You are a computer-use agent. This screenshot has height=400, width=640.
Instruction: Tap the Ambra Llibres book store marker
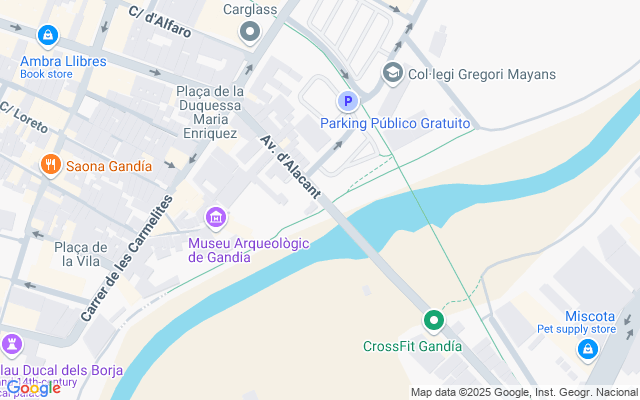(47, 37)
